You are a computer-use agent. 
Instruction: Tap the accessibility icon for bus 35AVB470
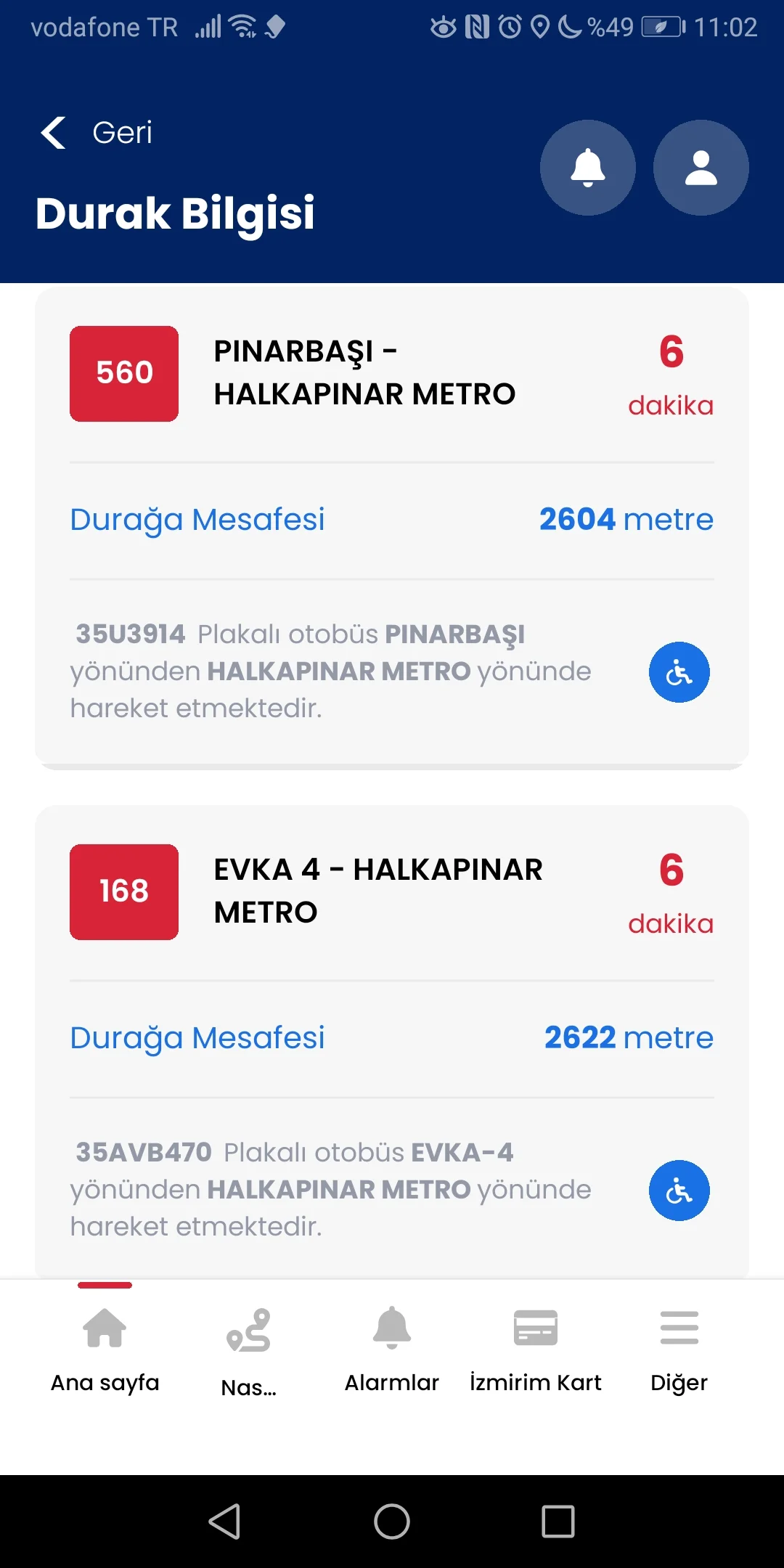tap(679, 1191)
